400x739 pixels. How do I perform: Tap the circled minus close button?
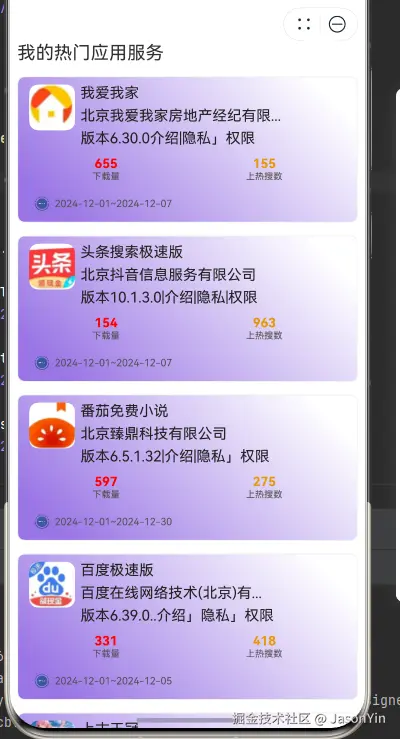(337, 24)
